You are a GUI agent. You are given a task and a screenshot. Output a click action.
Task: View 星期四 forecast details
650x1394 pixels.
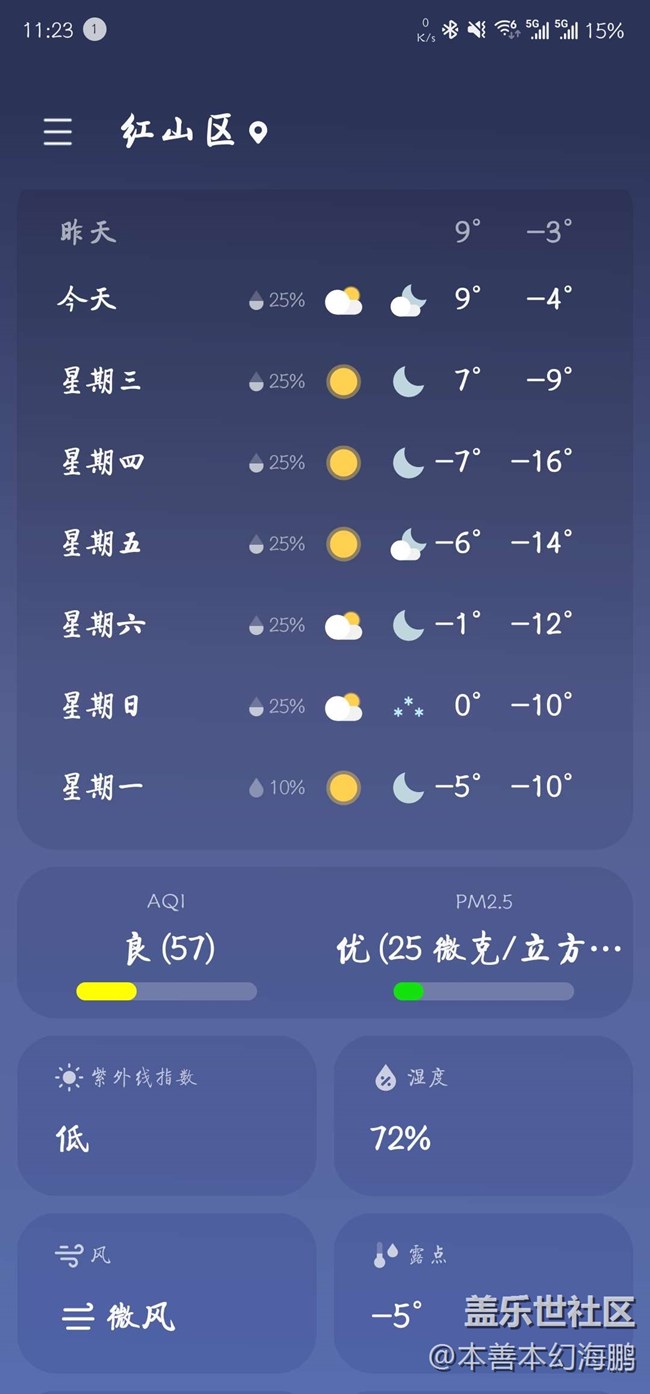pyautogui.click(x=325, y=462)
